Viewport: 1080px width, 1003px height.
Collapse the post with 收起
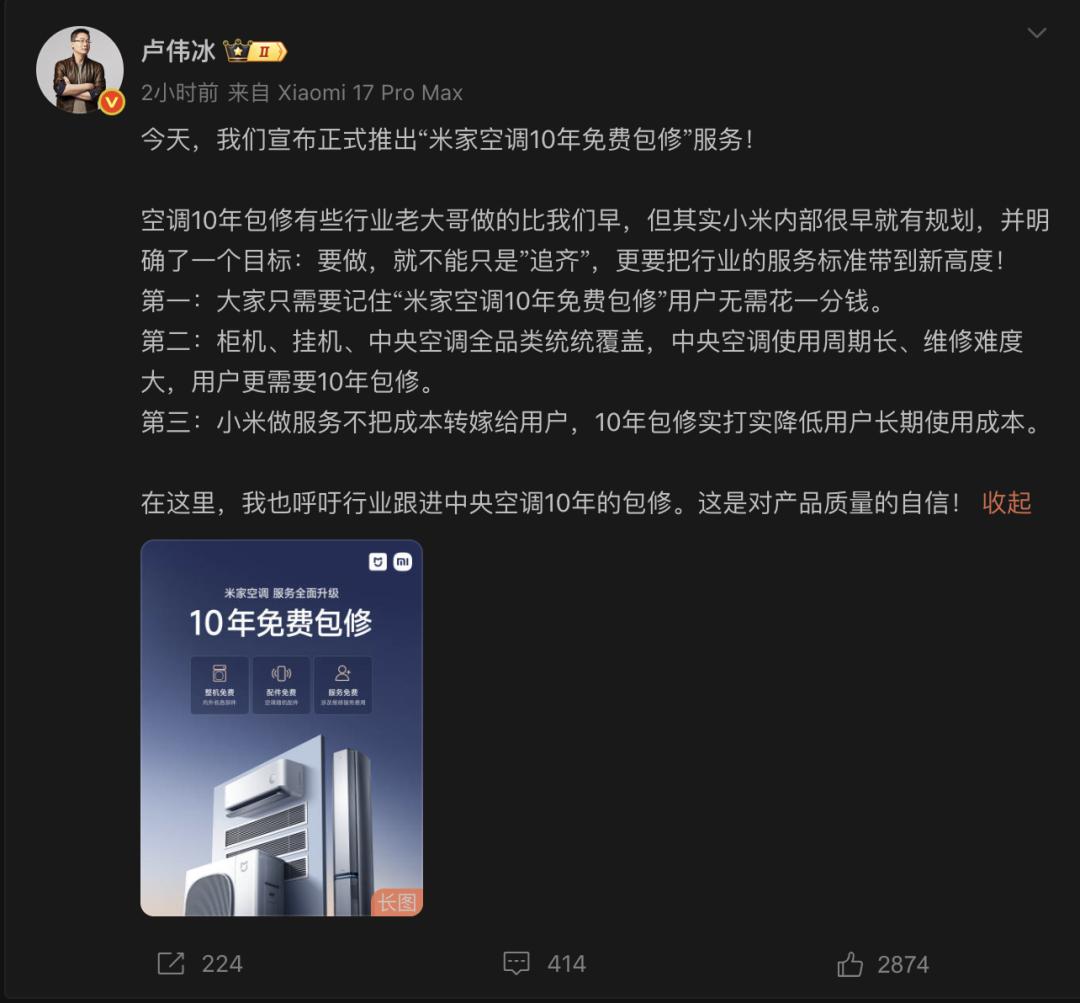click(1006, 502)
